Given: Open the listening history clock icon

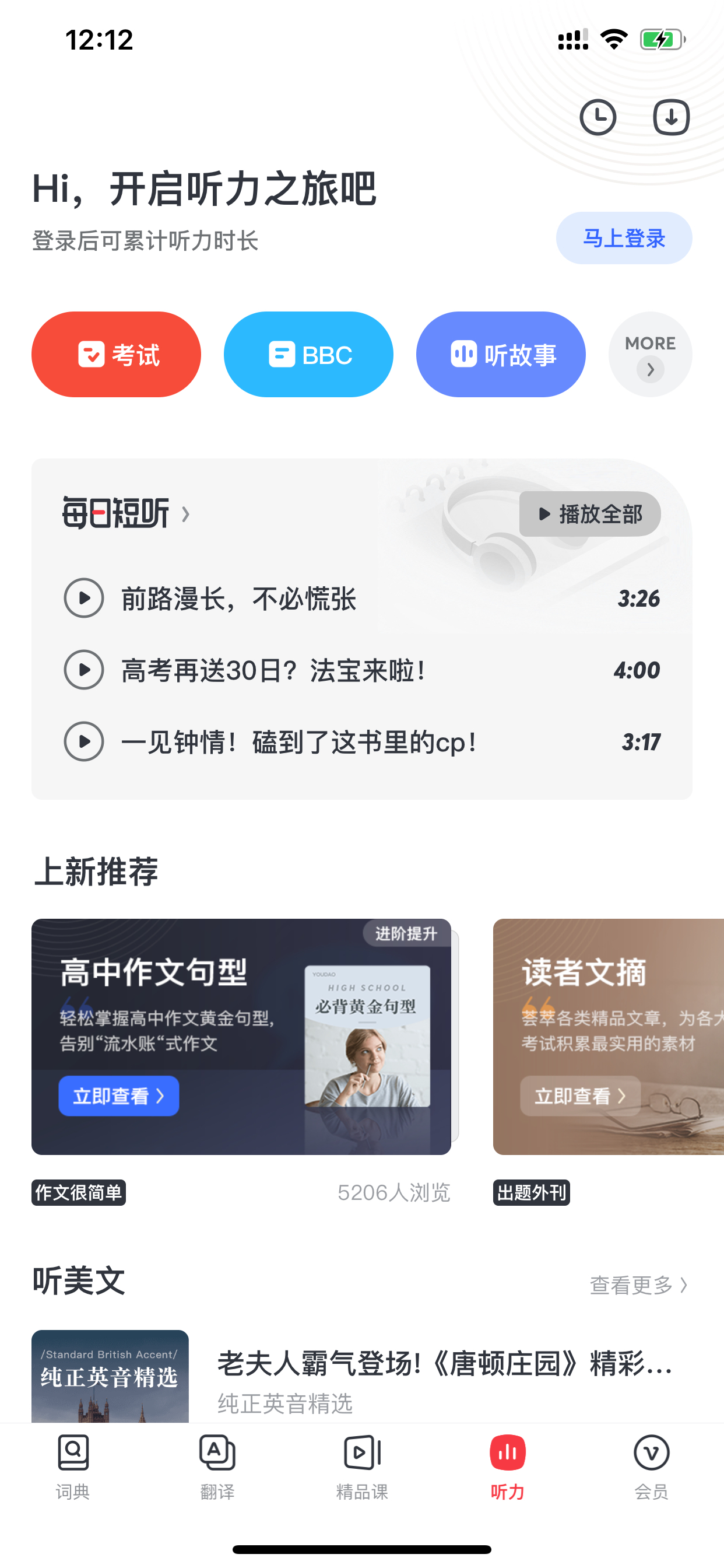Looking at the screenshot, I should [x=598, y=117].
